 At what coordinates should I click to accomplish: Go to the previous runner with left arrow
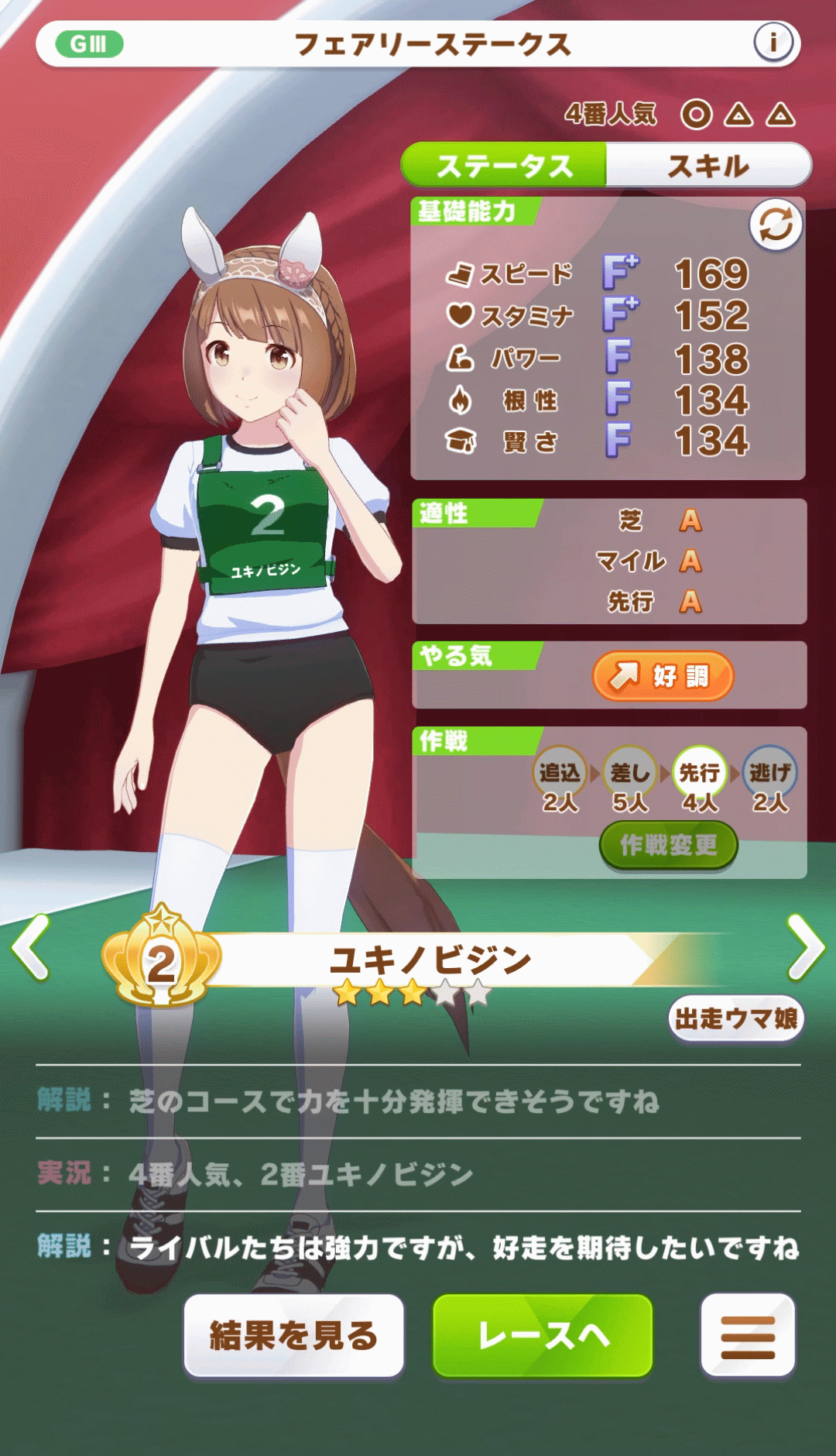point(32,946)
